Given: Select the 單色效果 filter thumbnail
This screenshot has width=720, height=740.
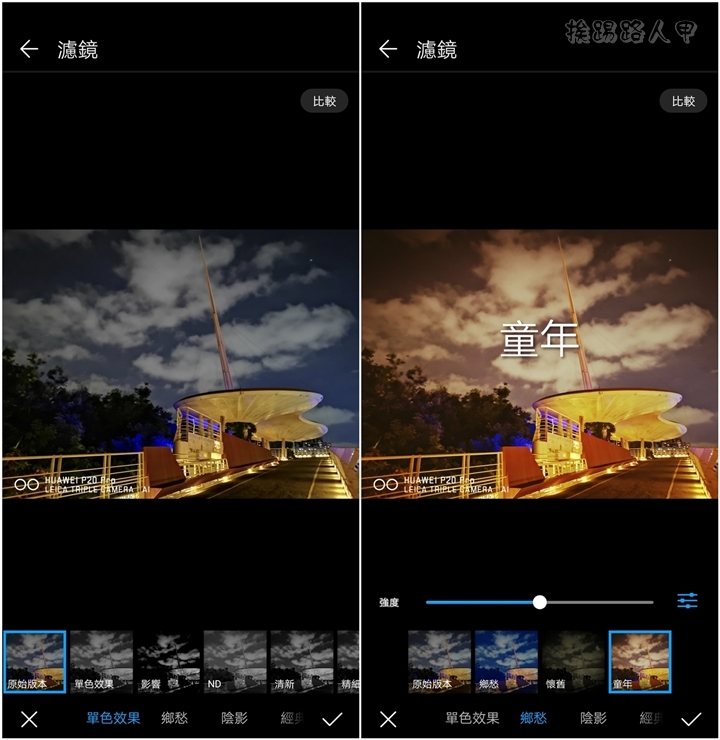Looking at the screenshot, I should pos(101,662).
